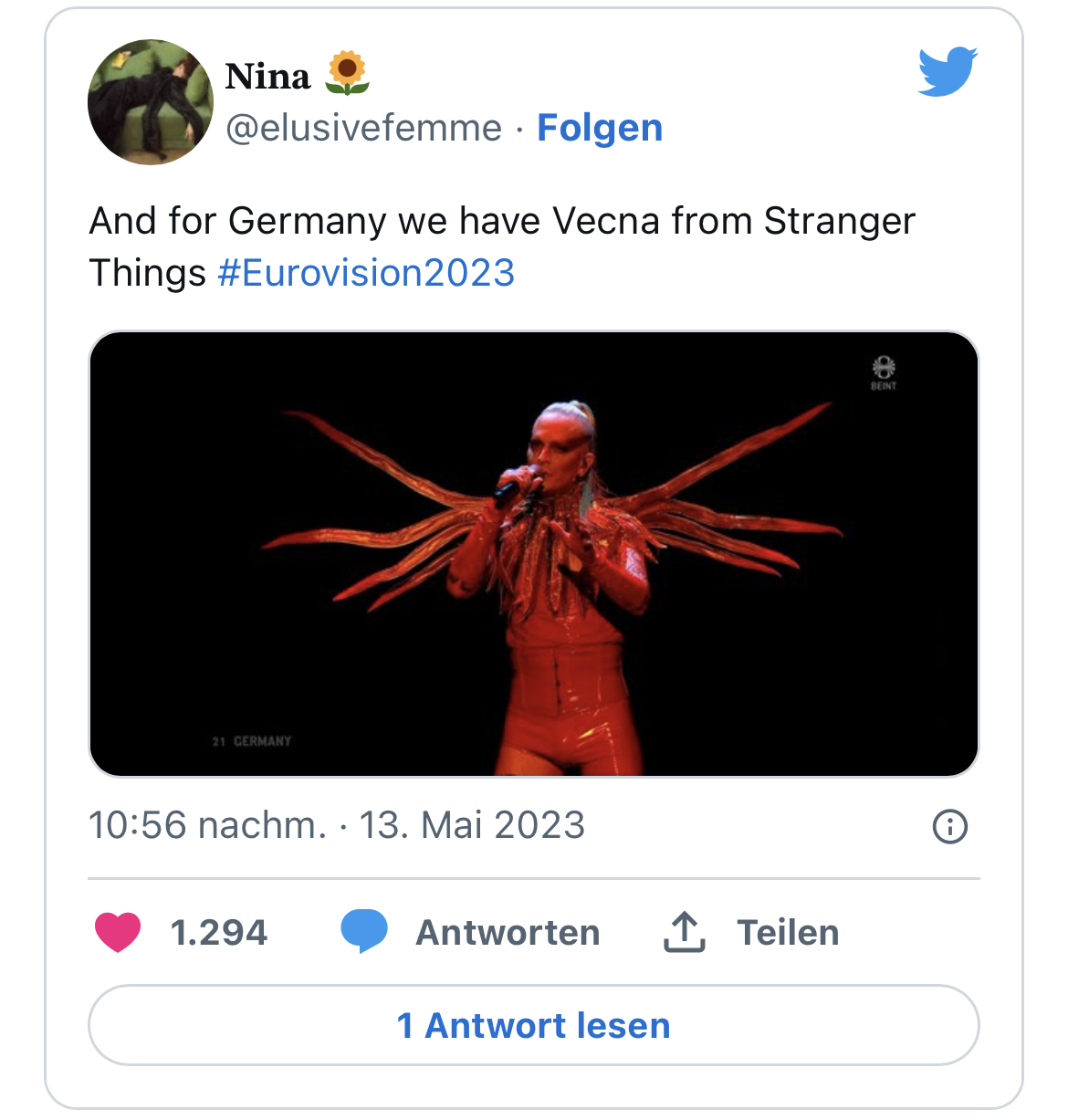Open the @elusivefemme handle

pyautogui.click(x=363, y=128)
